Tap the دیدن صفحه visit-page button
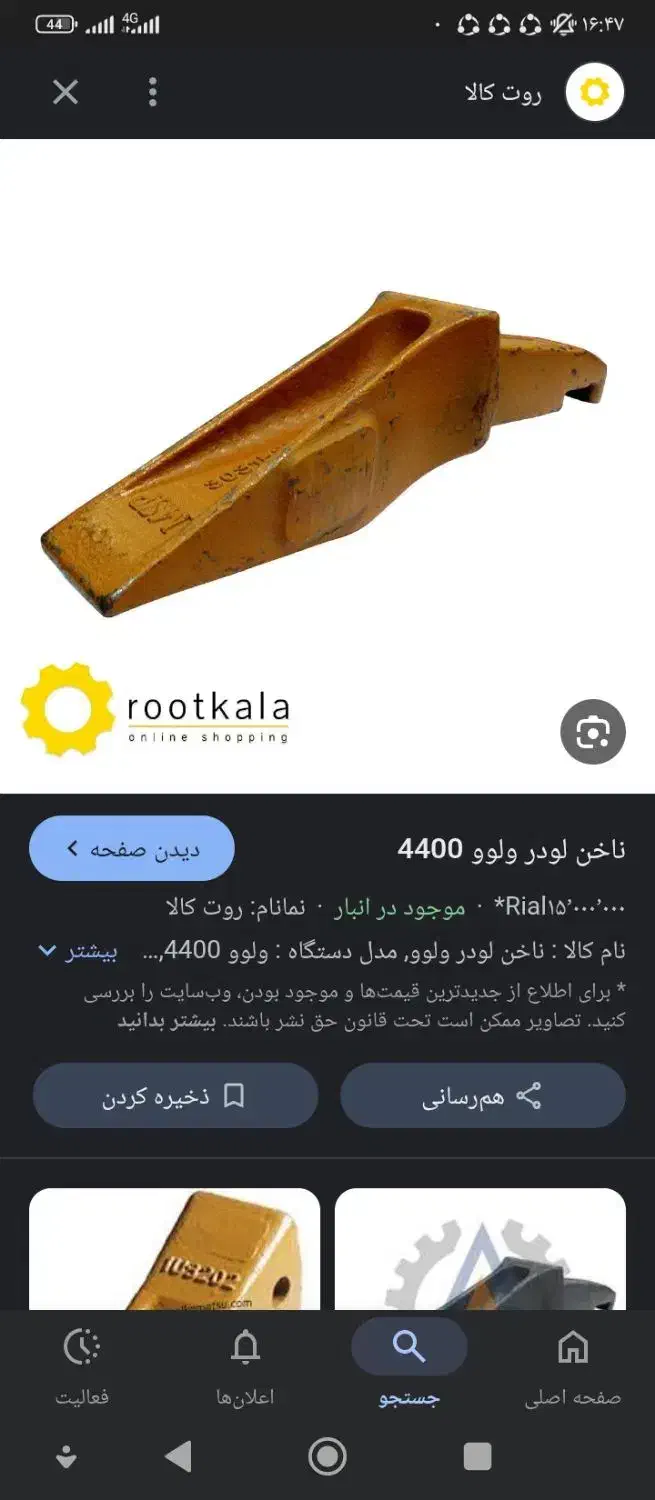This screenshot has height=1500, width=655. tap(132, 849)
